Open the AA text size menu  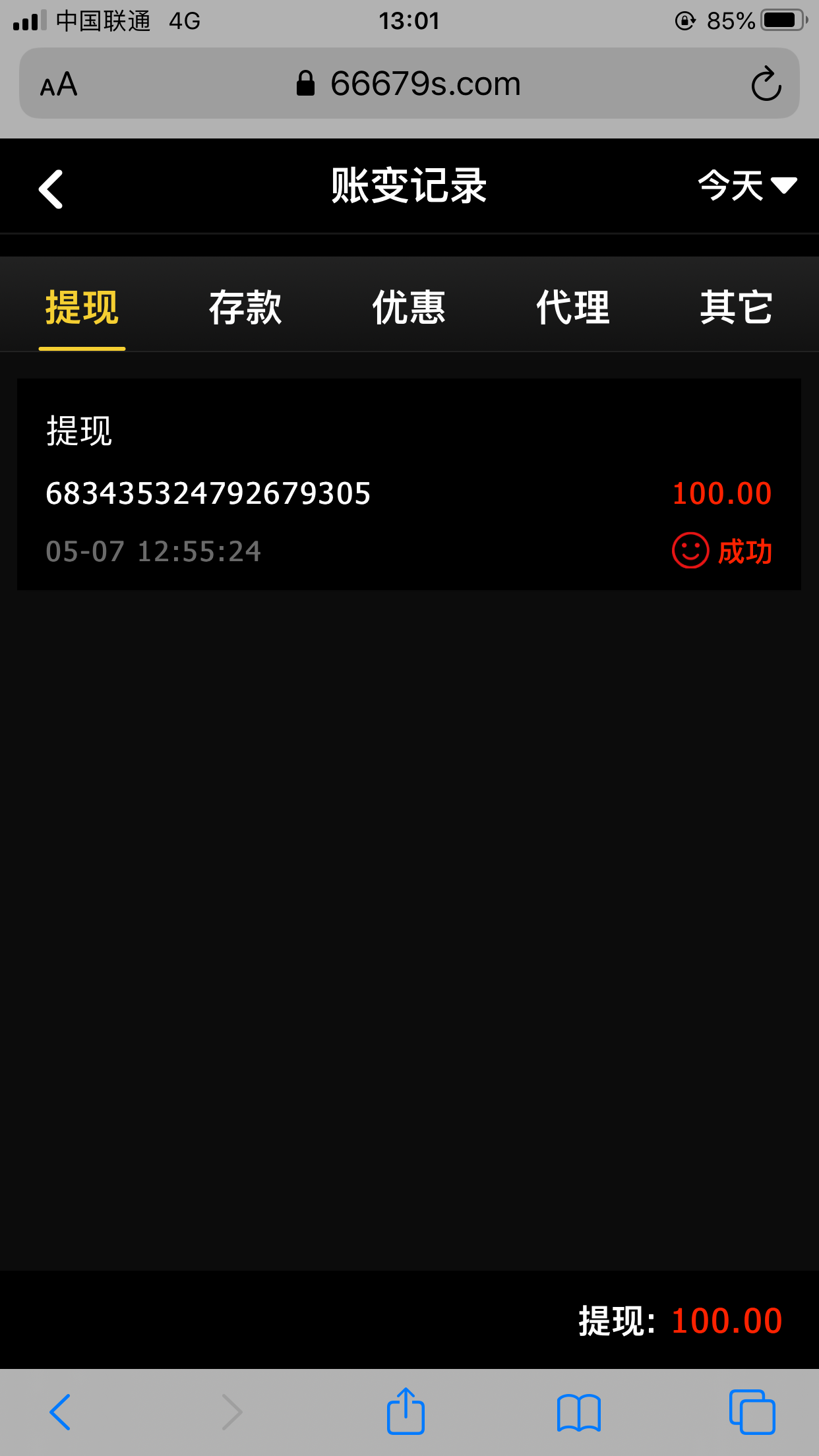[x=59, y=84]
